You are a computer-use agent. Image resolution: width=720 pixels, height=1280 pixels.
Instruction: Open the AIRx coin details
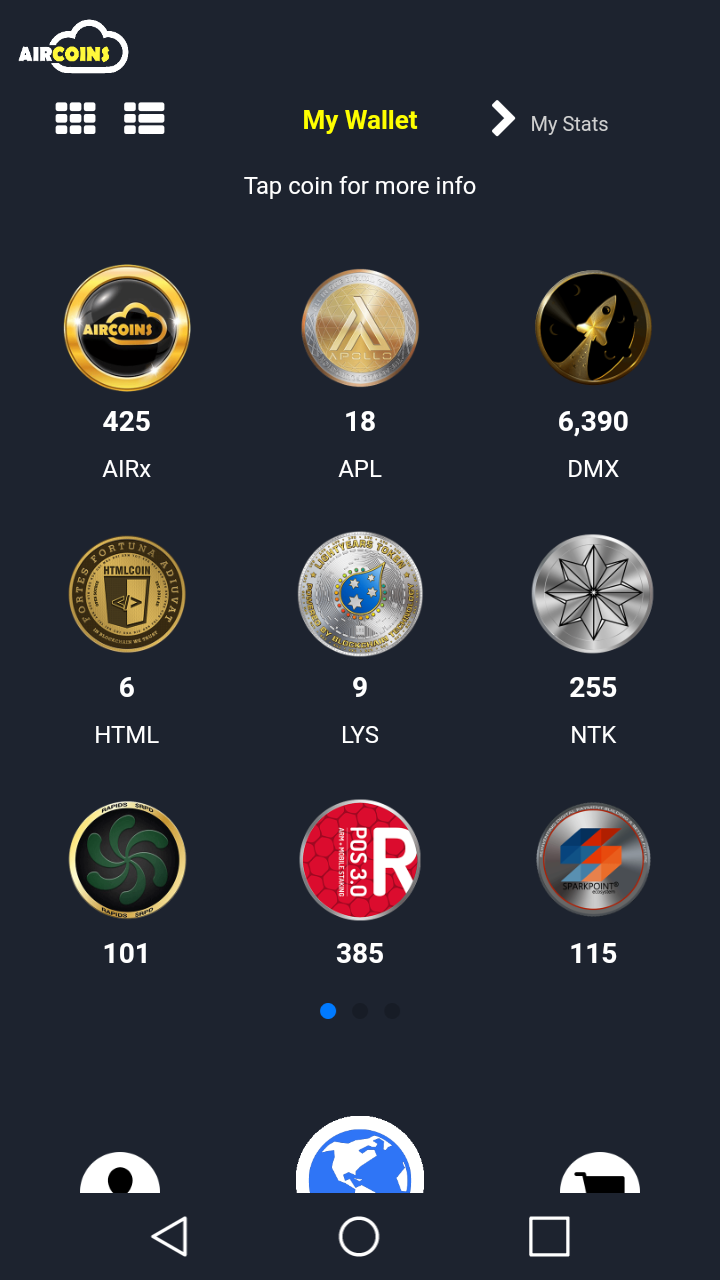[127, 328]
